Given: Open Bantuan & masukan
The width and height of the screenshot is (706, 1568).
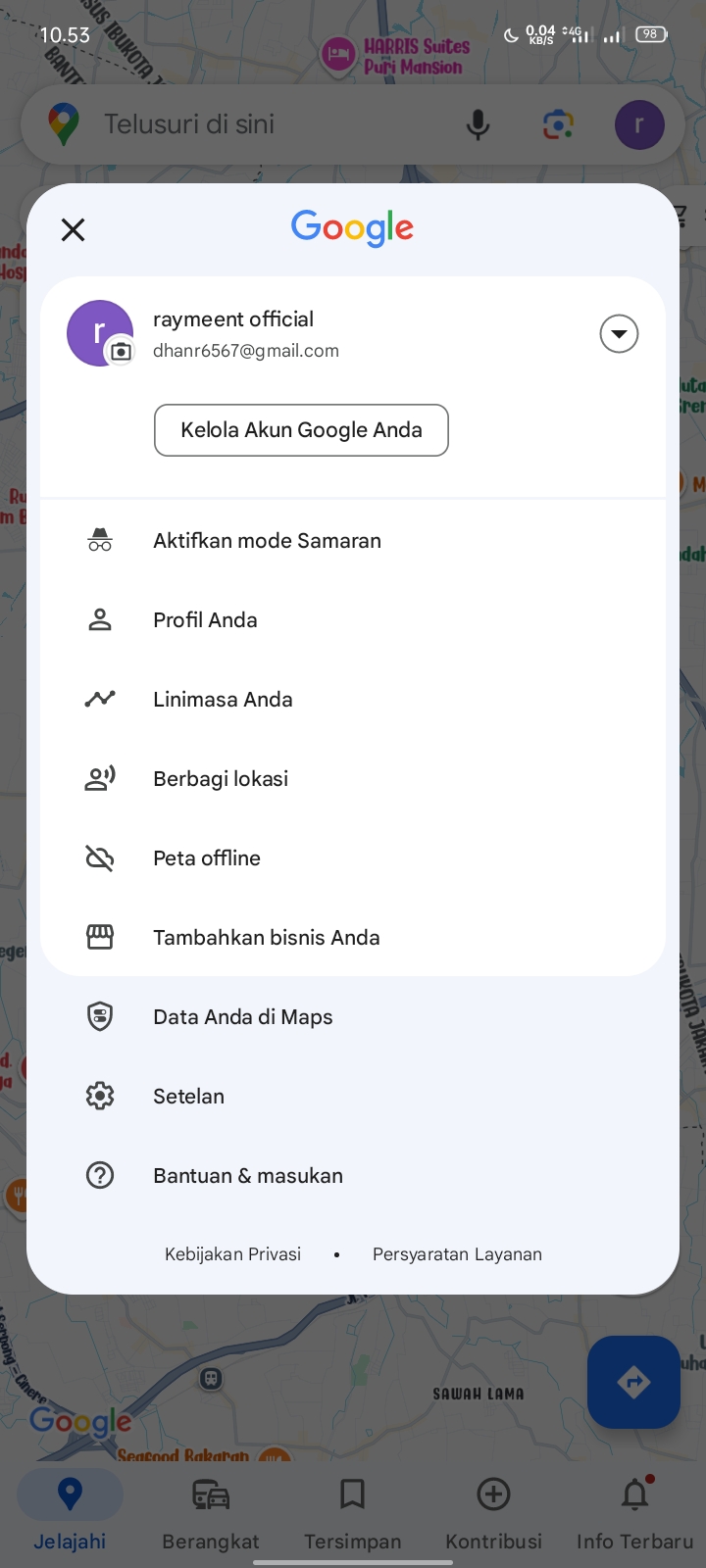Looking at the screenshot, I should (x=353, y=1176).
